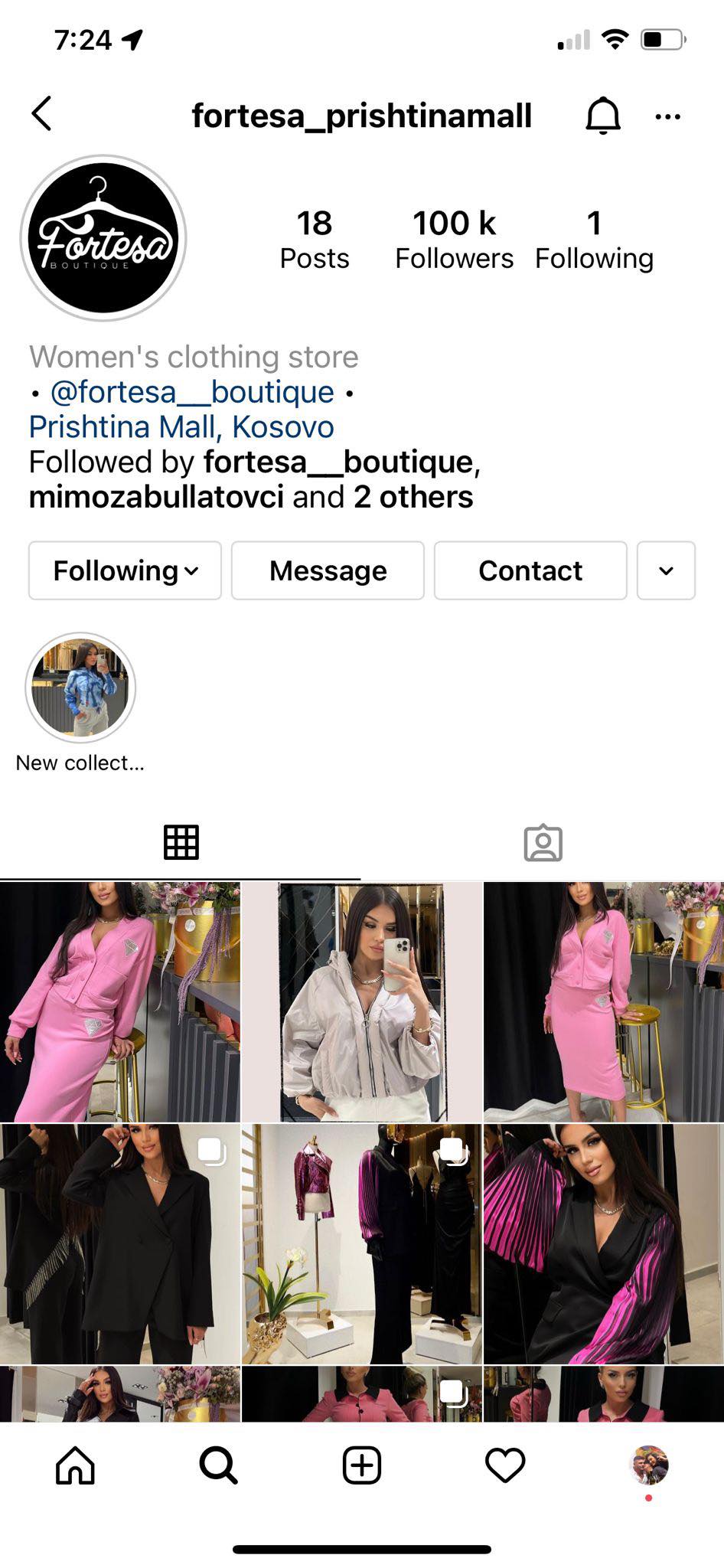
Task: Go back with the top-left arrow
Action: (42, 114)
